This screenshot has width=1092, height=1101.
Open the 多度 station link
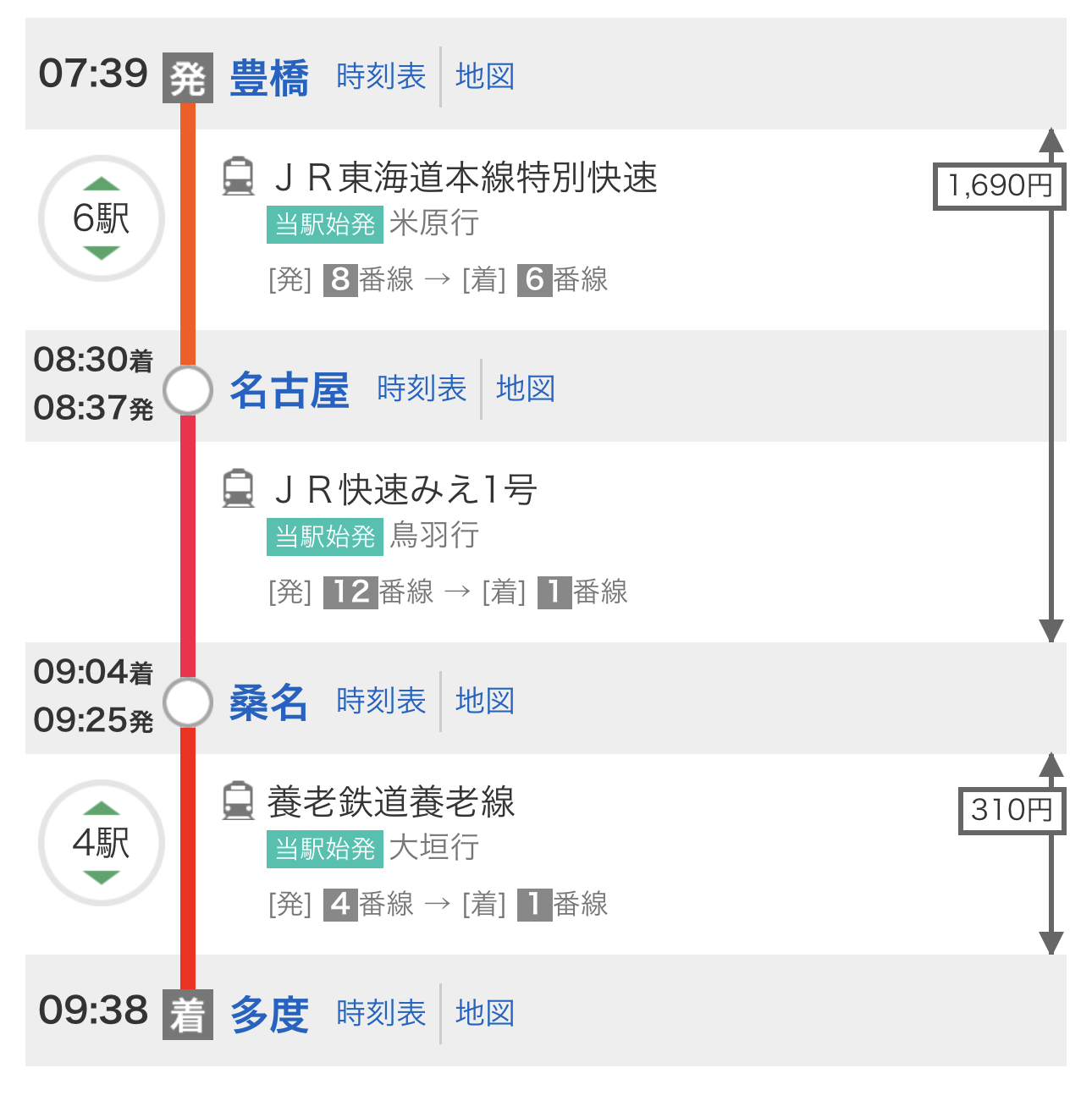pyautogui.click(x=269, y=1015)
